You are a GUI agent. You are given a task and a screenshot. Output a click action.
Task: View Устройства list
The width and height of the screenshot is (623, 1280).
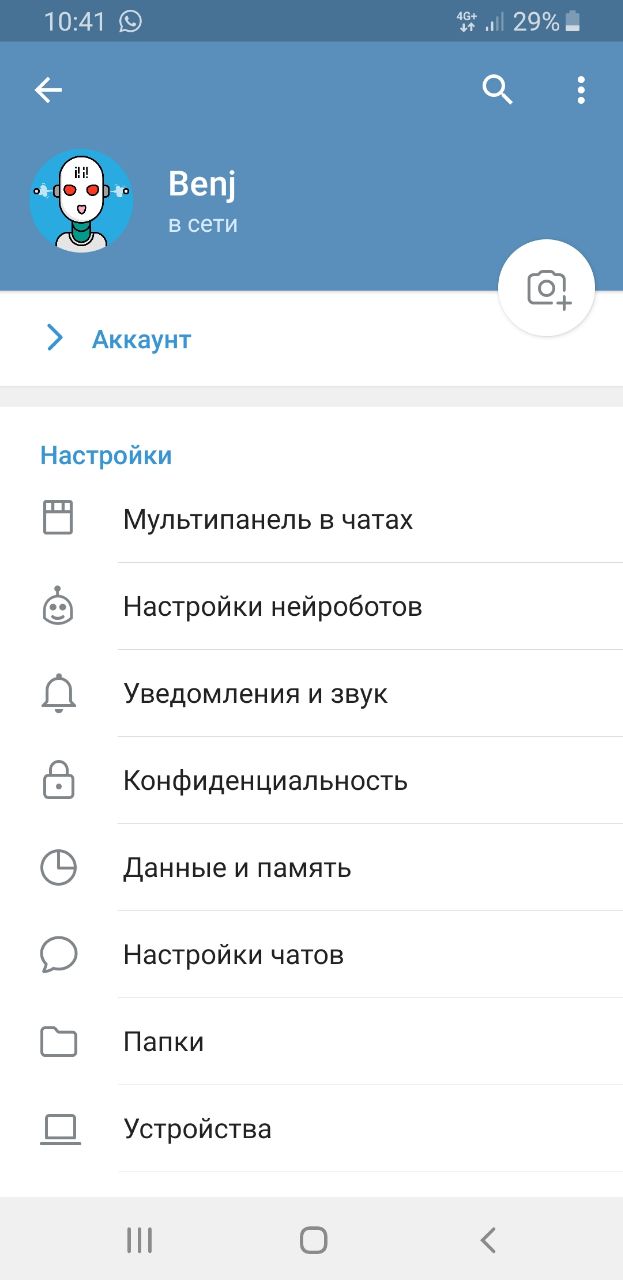[x=197, y=1129]
